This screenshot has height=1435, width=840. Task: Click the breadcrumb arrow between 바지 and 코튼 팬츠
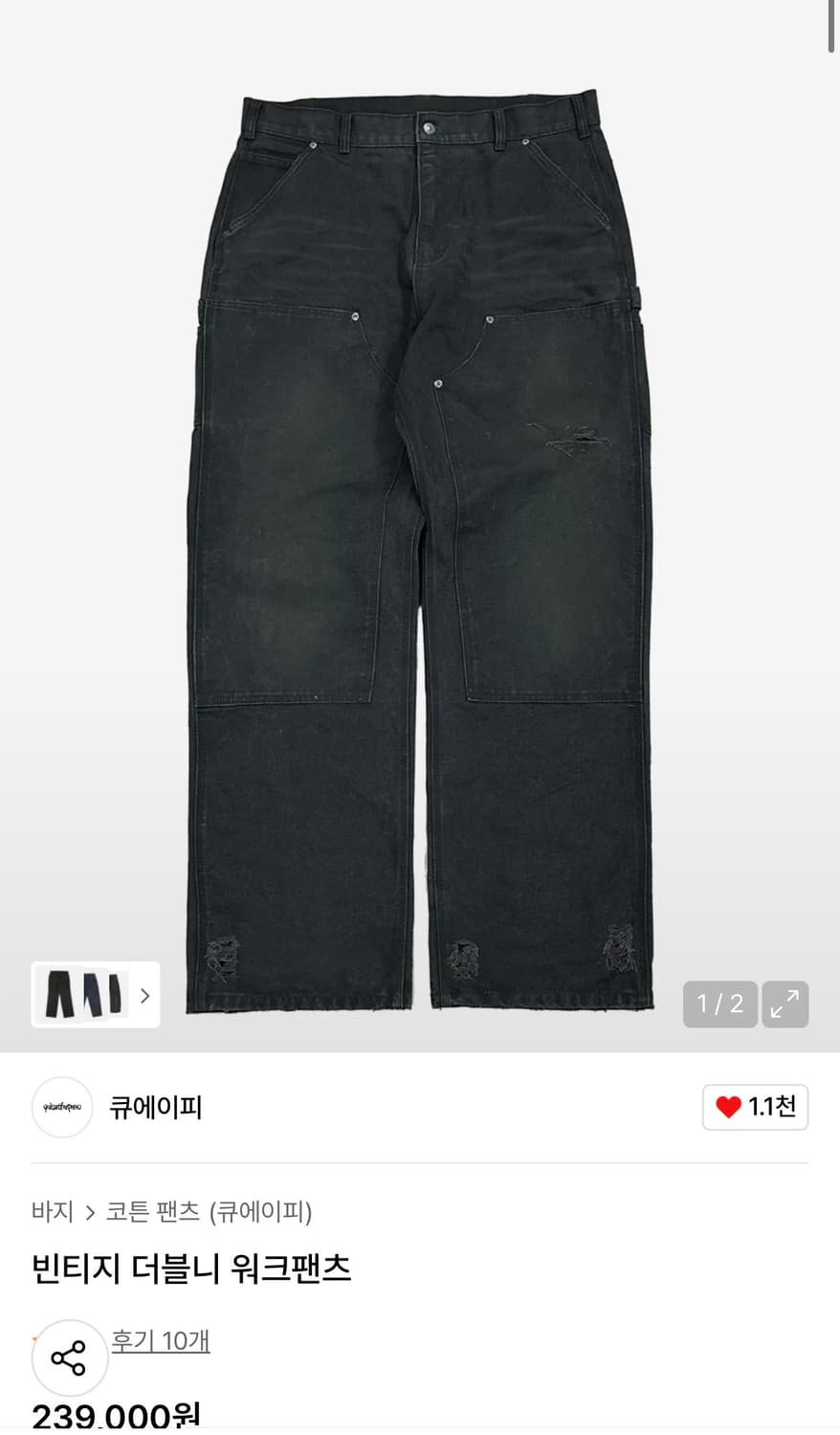coord(91,1211)
